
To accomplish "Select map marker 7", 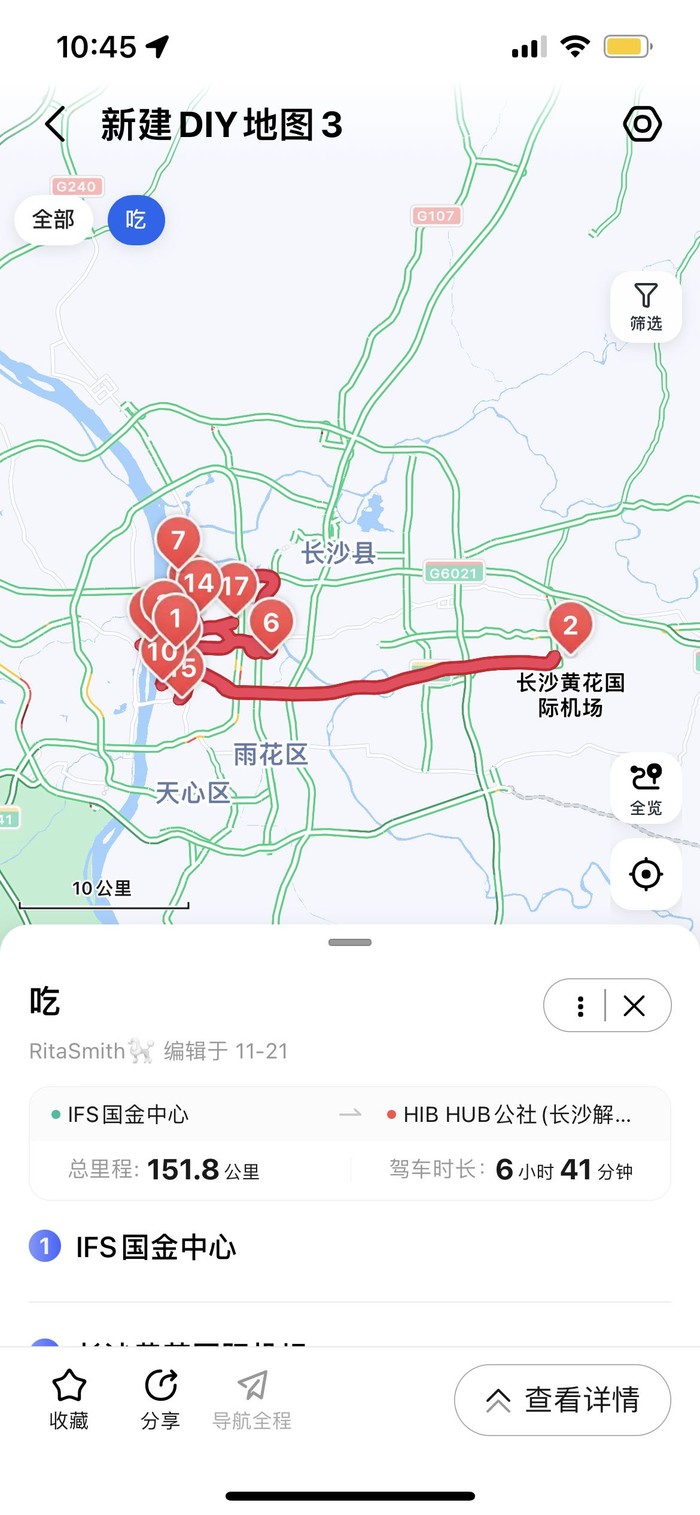I will [x=178, y=542].
